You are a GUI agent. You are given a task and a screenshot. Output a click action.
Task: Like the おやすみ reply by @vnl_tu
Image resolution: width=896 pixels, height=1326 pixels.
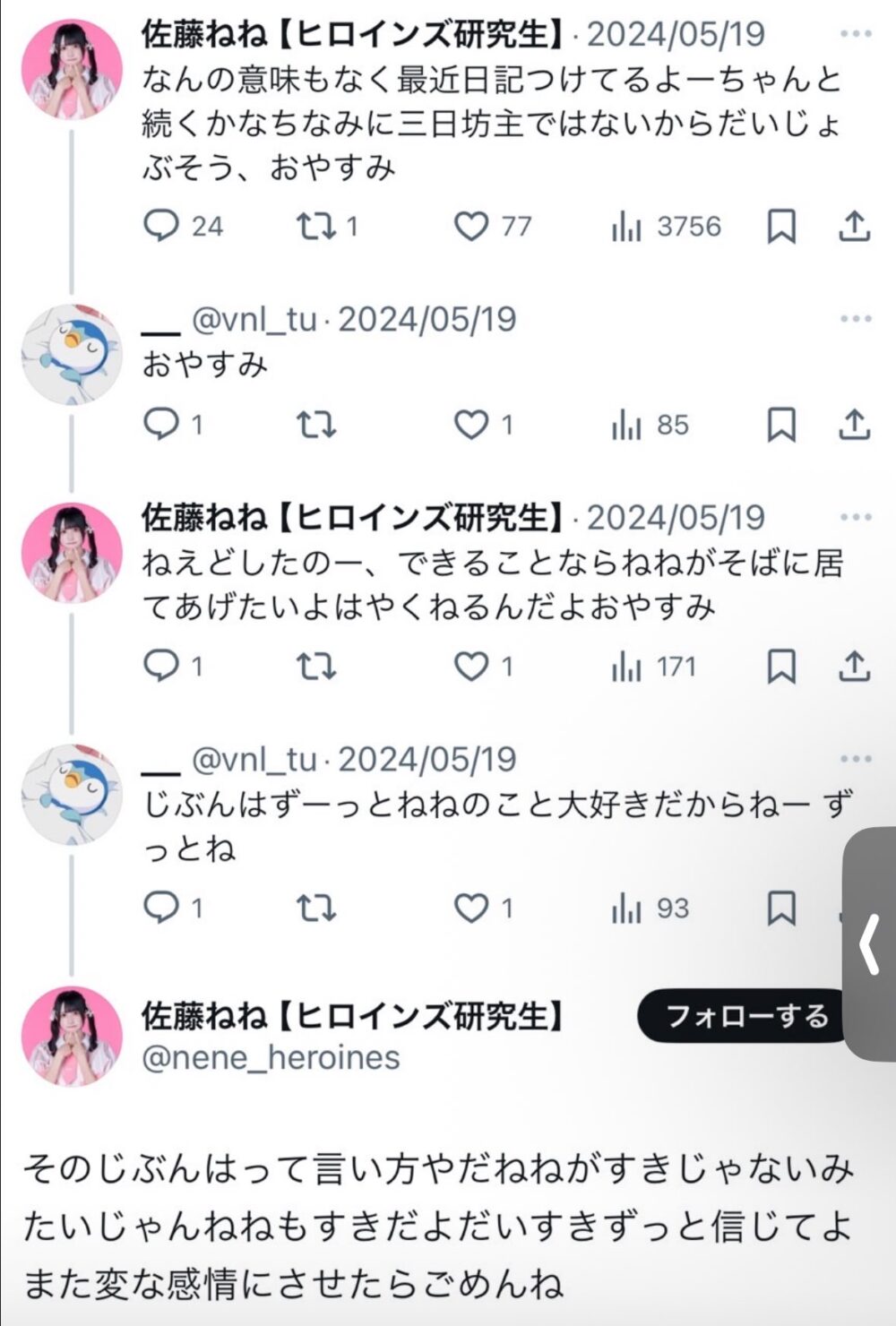point(471,425)
